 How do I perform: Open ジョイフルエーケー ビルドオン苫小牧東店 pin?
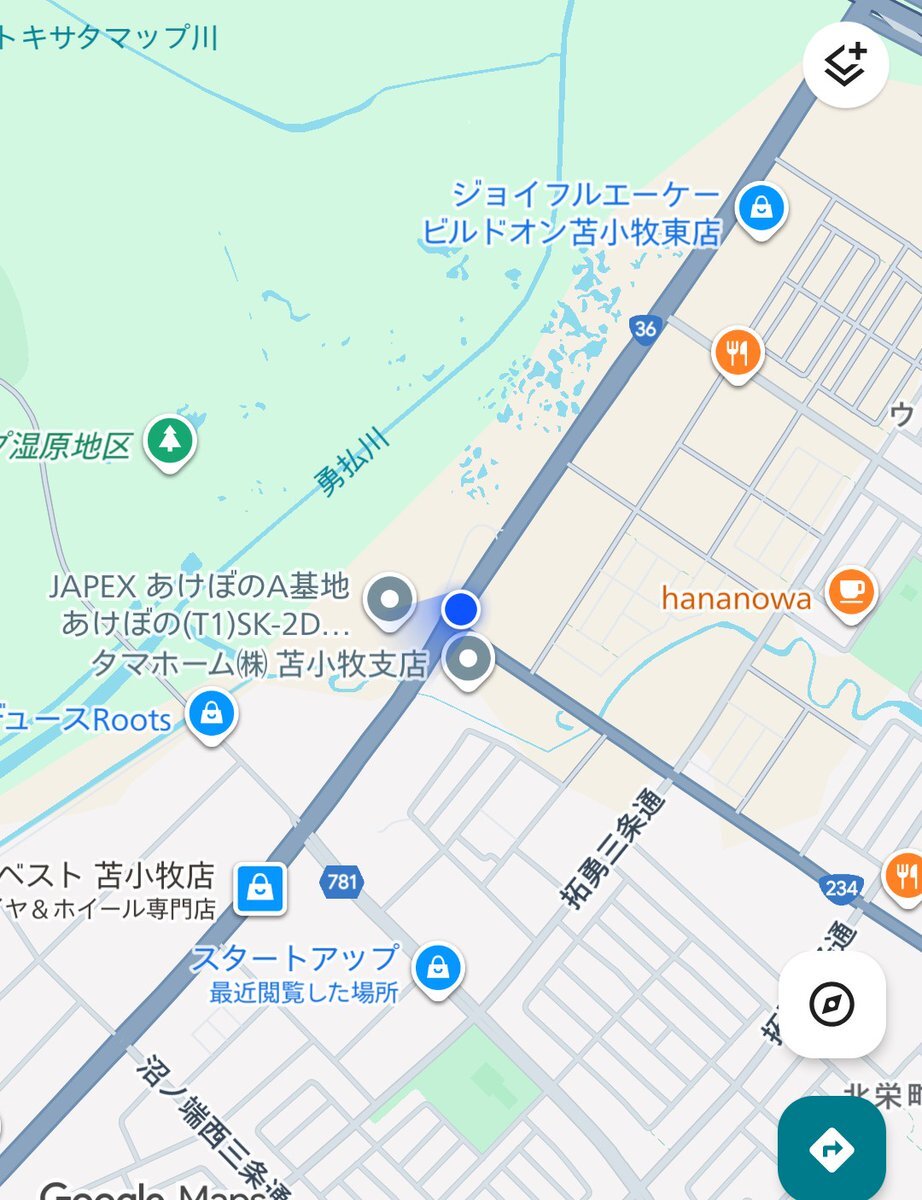[x=762, y=208]
